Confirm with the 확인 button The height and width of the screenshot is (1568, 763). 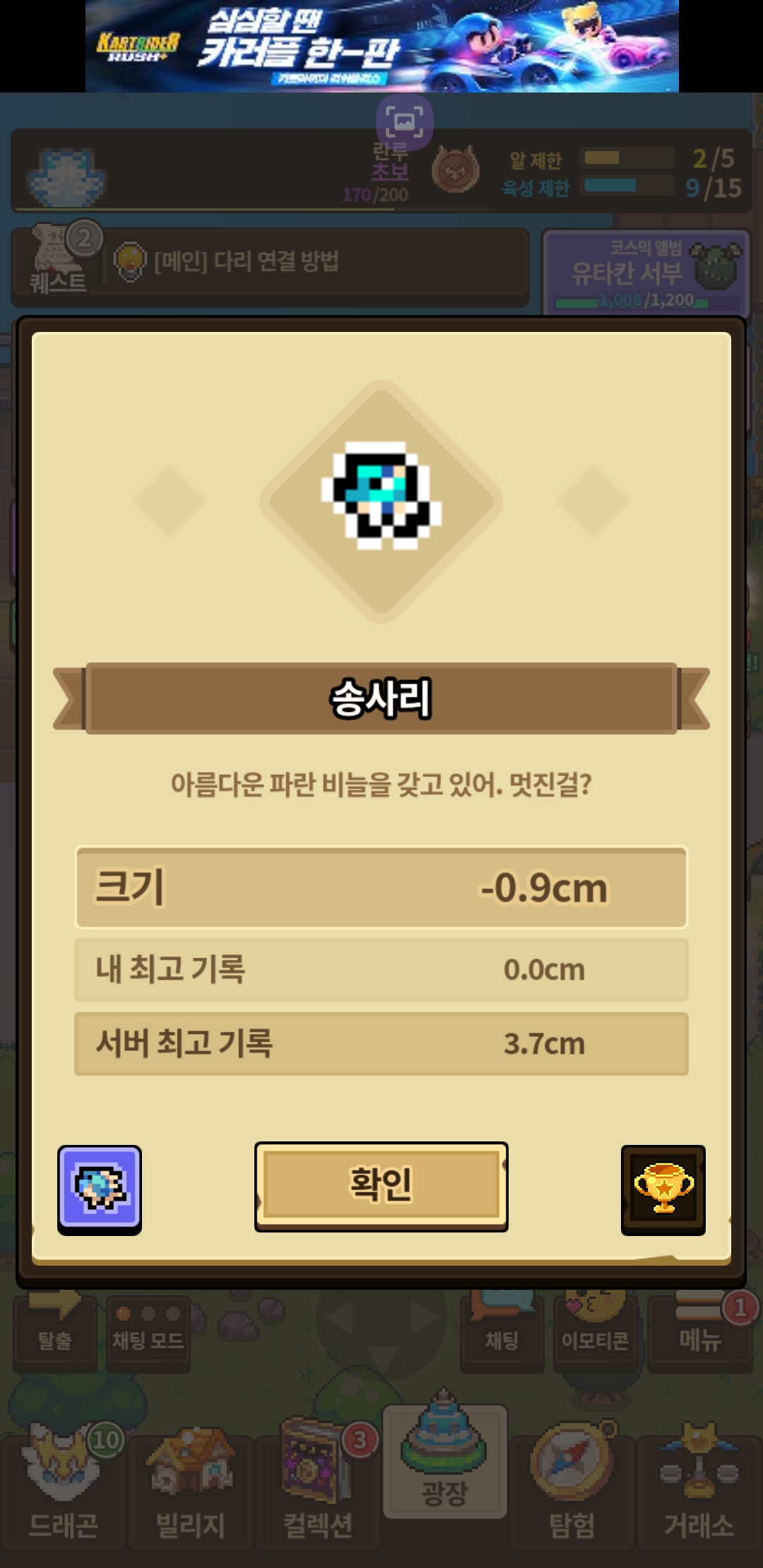(381, 1186)
